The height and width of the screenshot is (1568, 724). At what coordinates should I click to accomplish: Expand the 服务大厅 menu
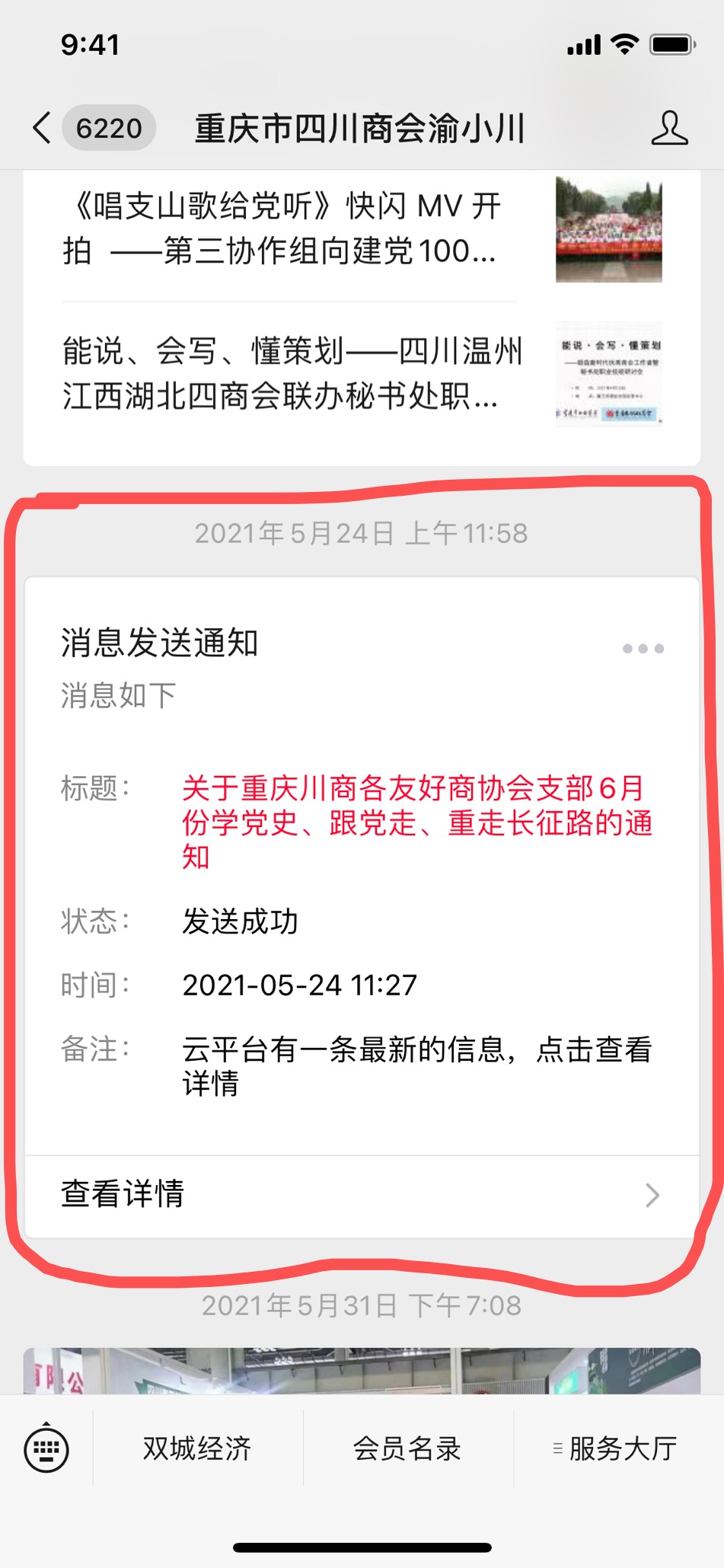click(x=617, y=1448)
